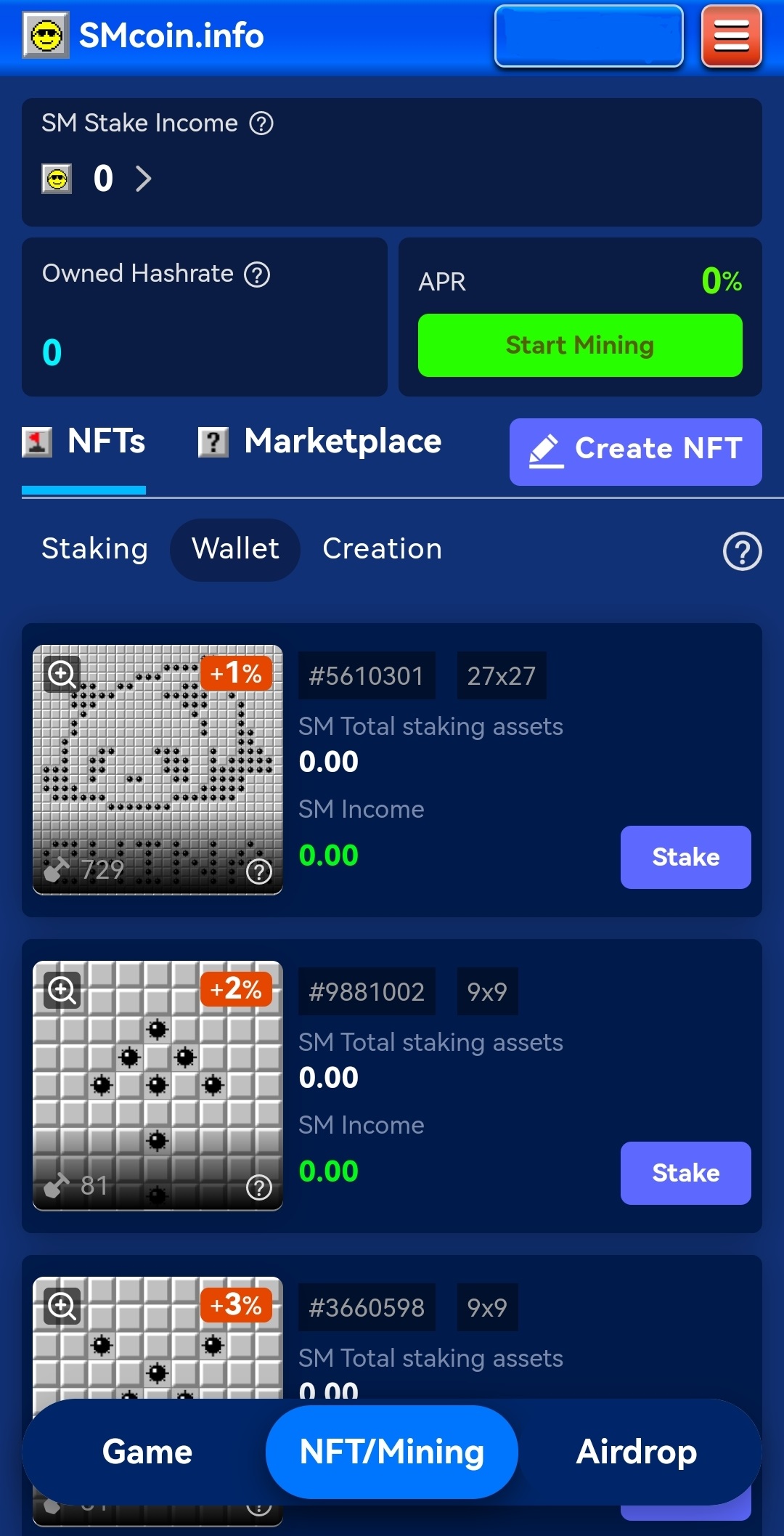784x1536 pixels.
Task: Open the NFT list help icon
Action: coord(742,551)
